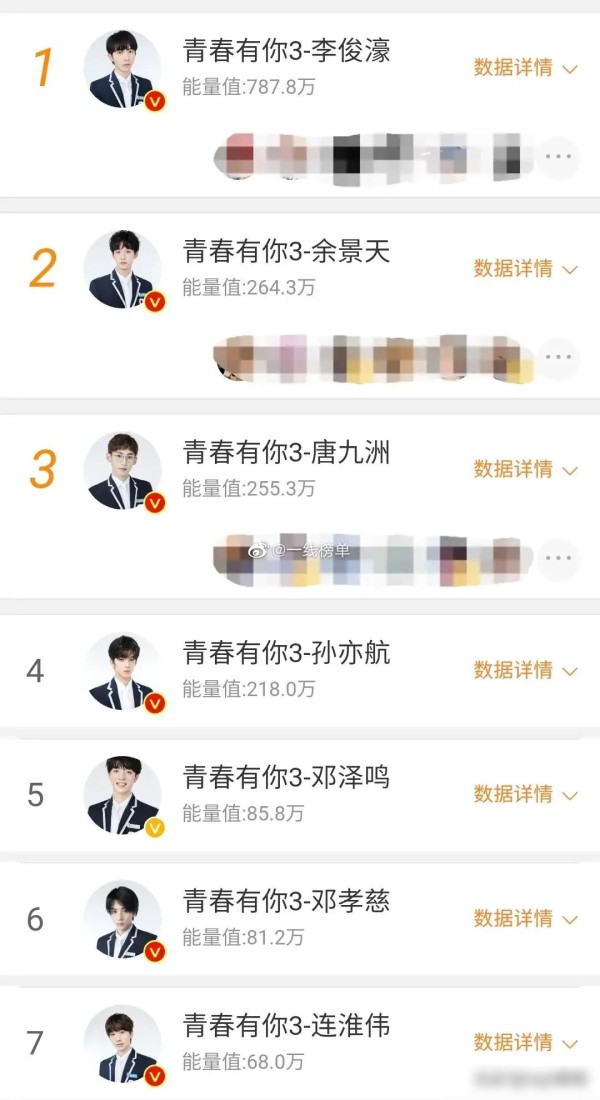Open 数据详情 for 邓泽鸣
The image size is (600, 1100).
point(525,794)
